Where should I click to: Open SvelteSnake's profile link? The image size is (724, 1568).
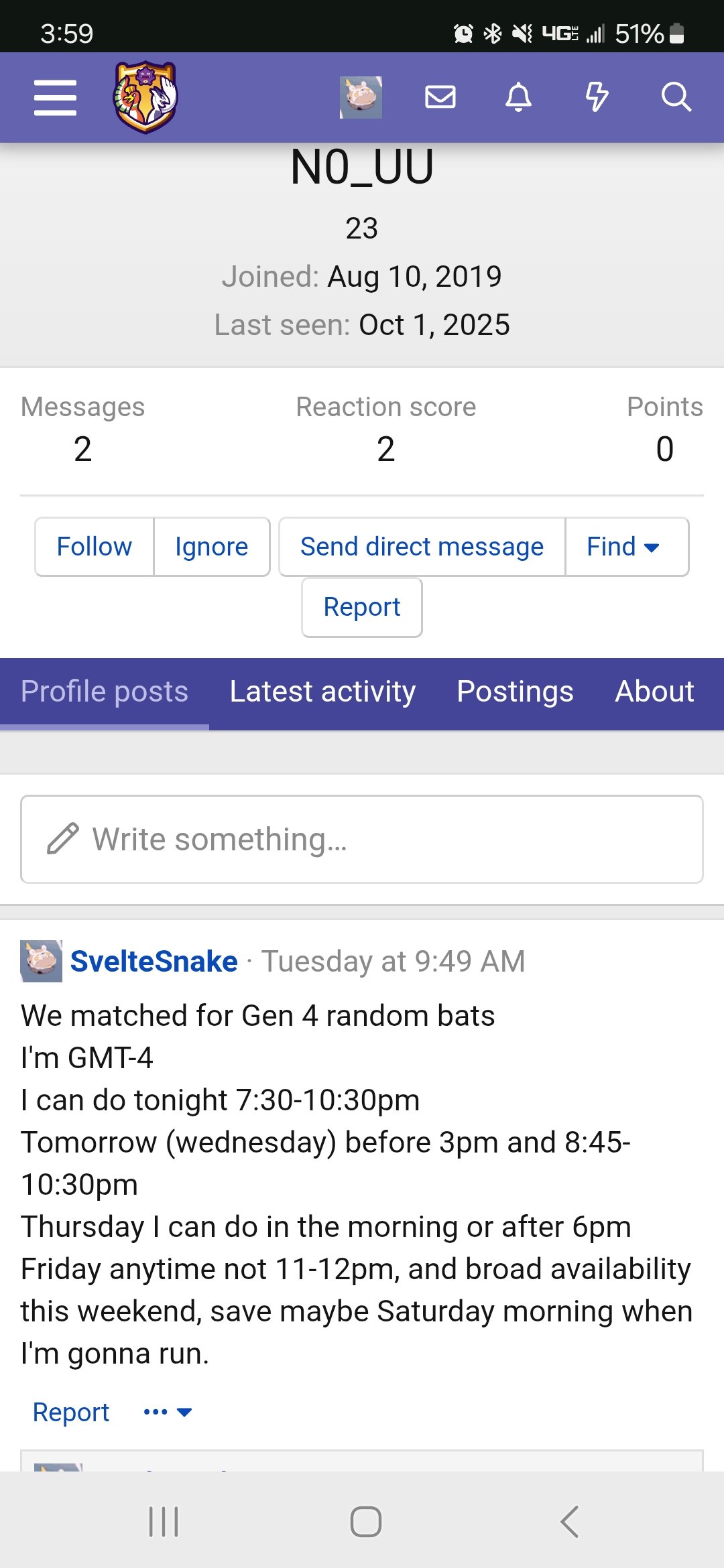click(154, 961)
